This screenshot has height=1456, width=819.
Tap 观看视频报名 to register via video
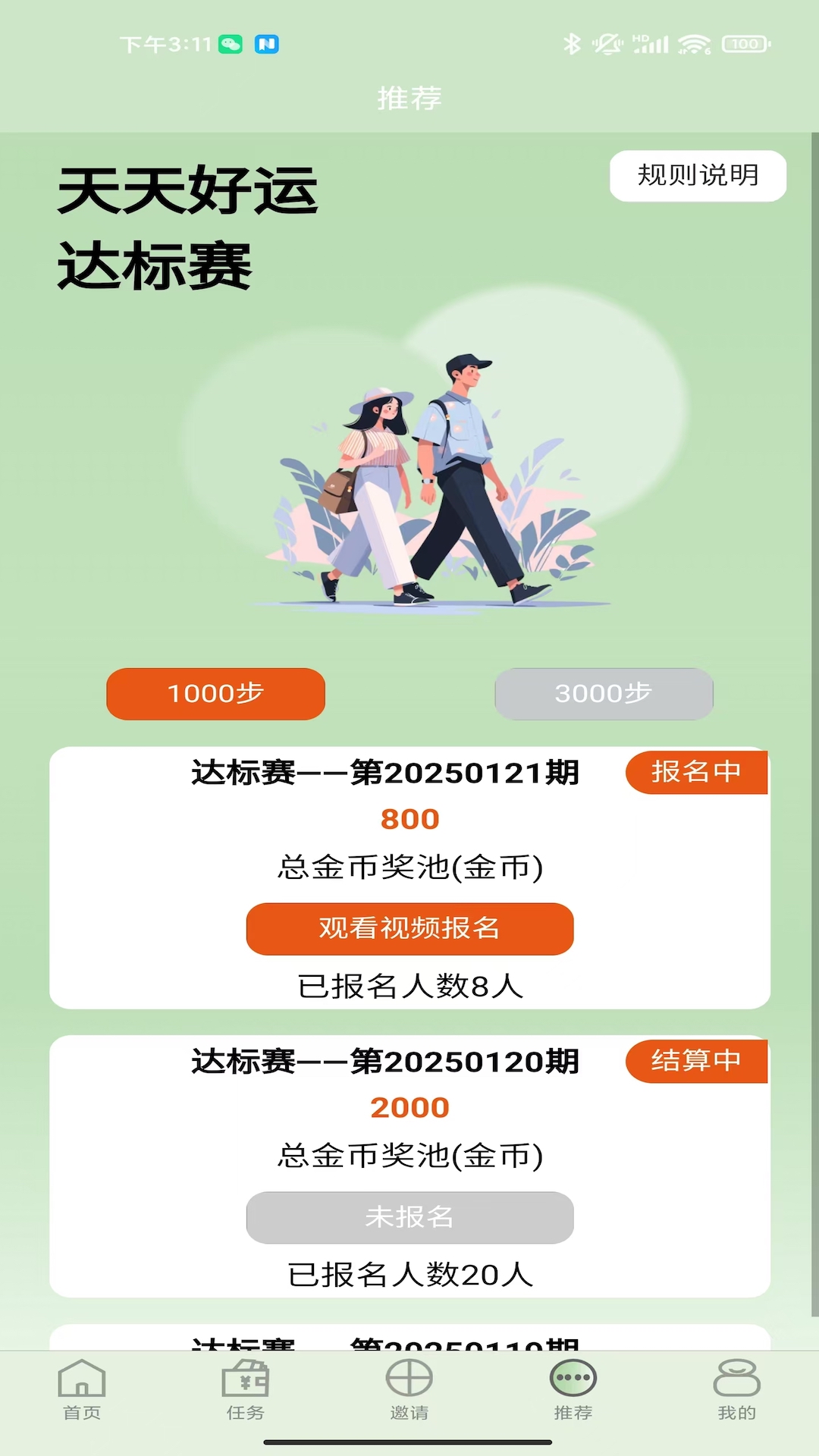click(409, 929)
